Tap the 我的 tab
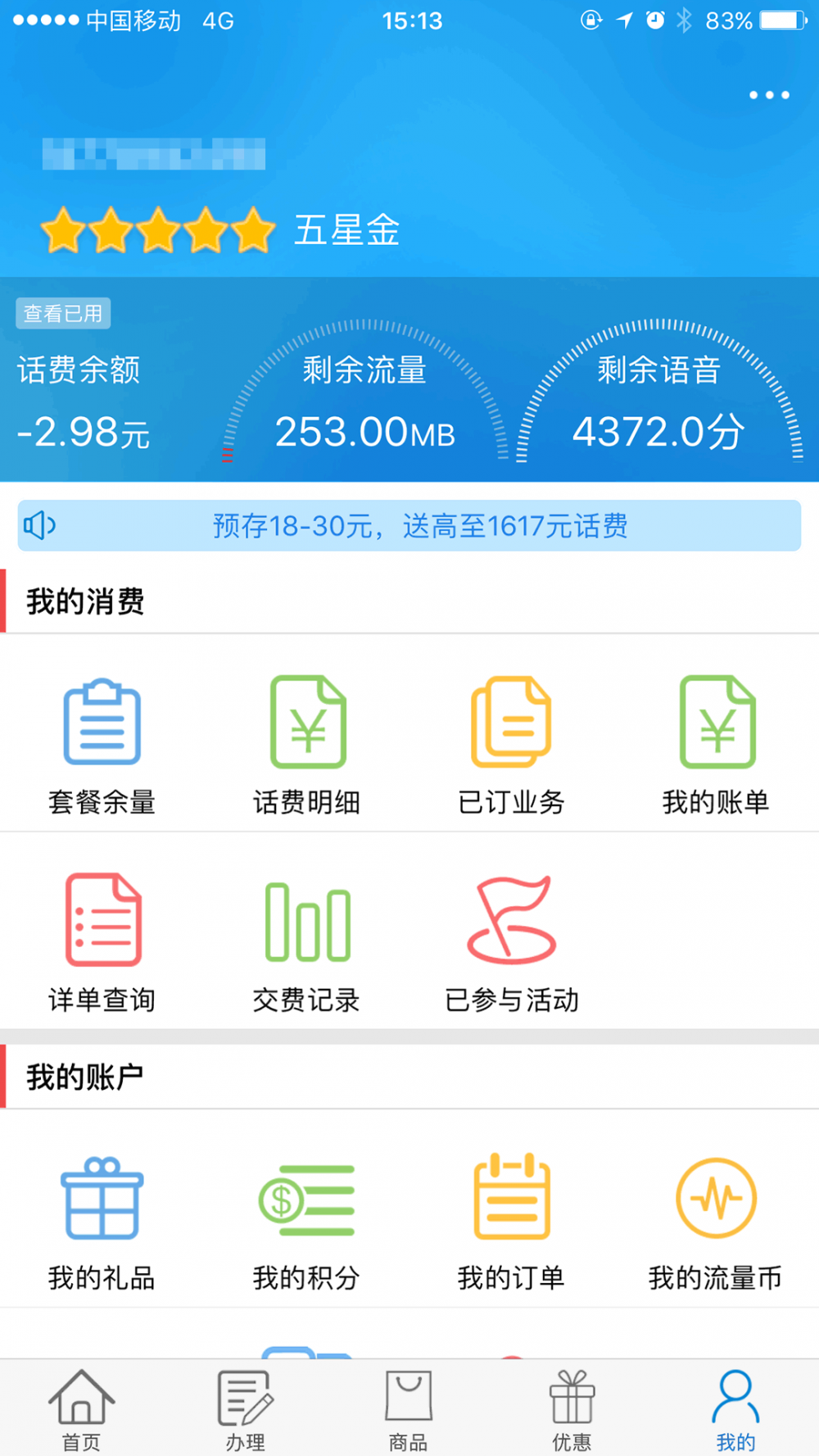Screen dimensions: 819x1456 click(x=735, y=1409)
